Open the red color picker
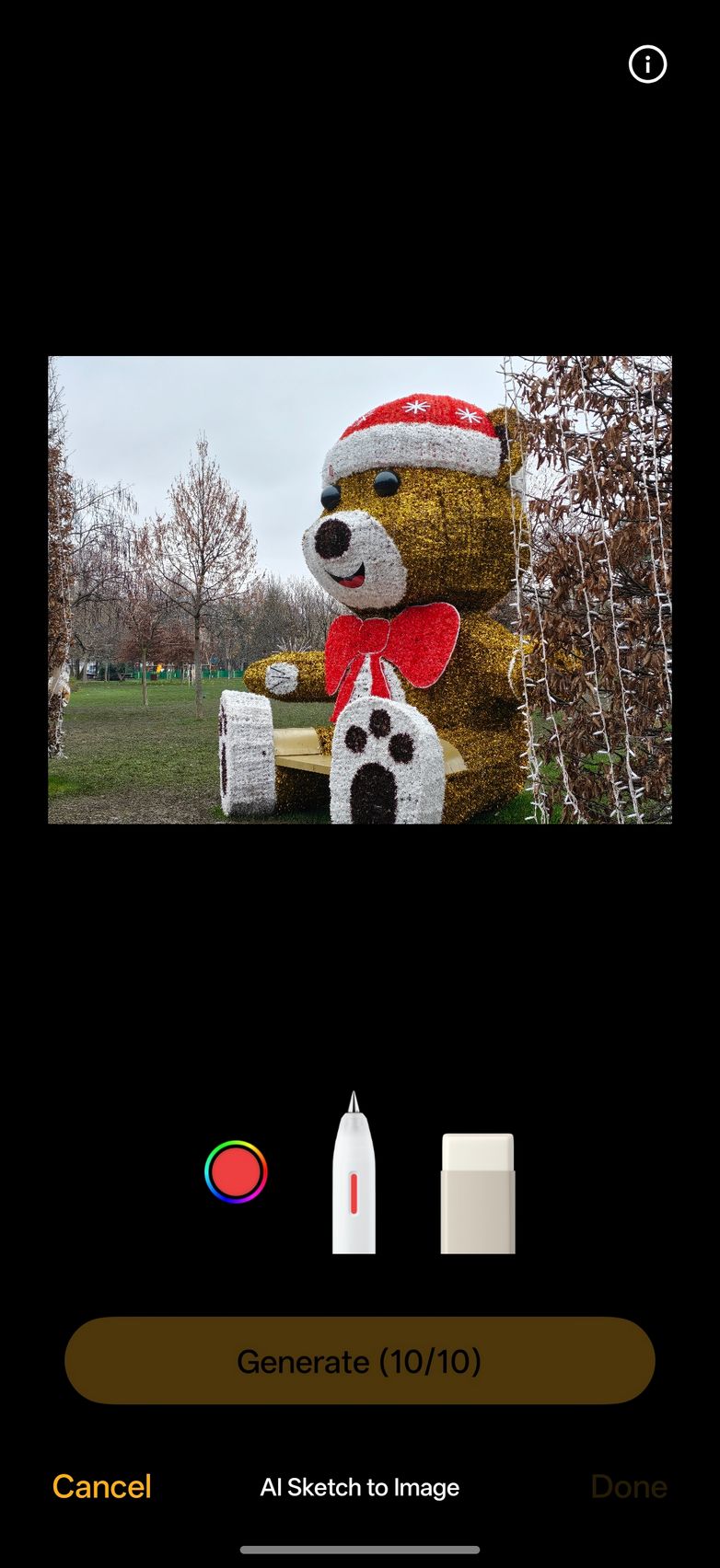This screenshot has width=720, height=1568. tap(236, 1171)
